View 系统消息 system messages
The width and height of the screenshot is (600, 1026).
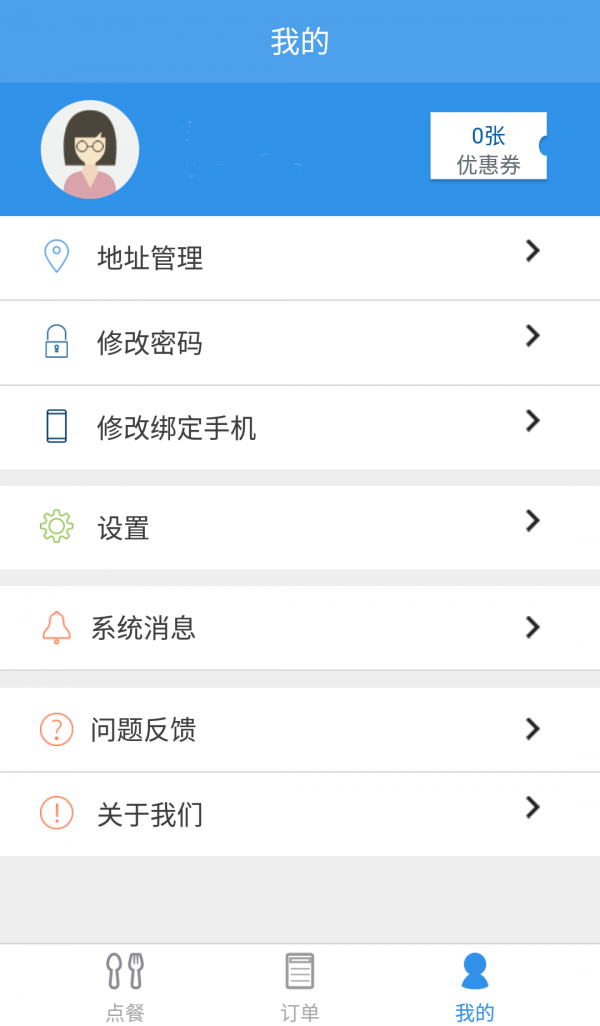(x=300, y=628)
